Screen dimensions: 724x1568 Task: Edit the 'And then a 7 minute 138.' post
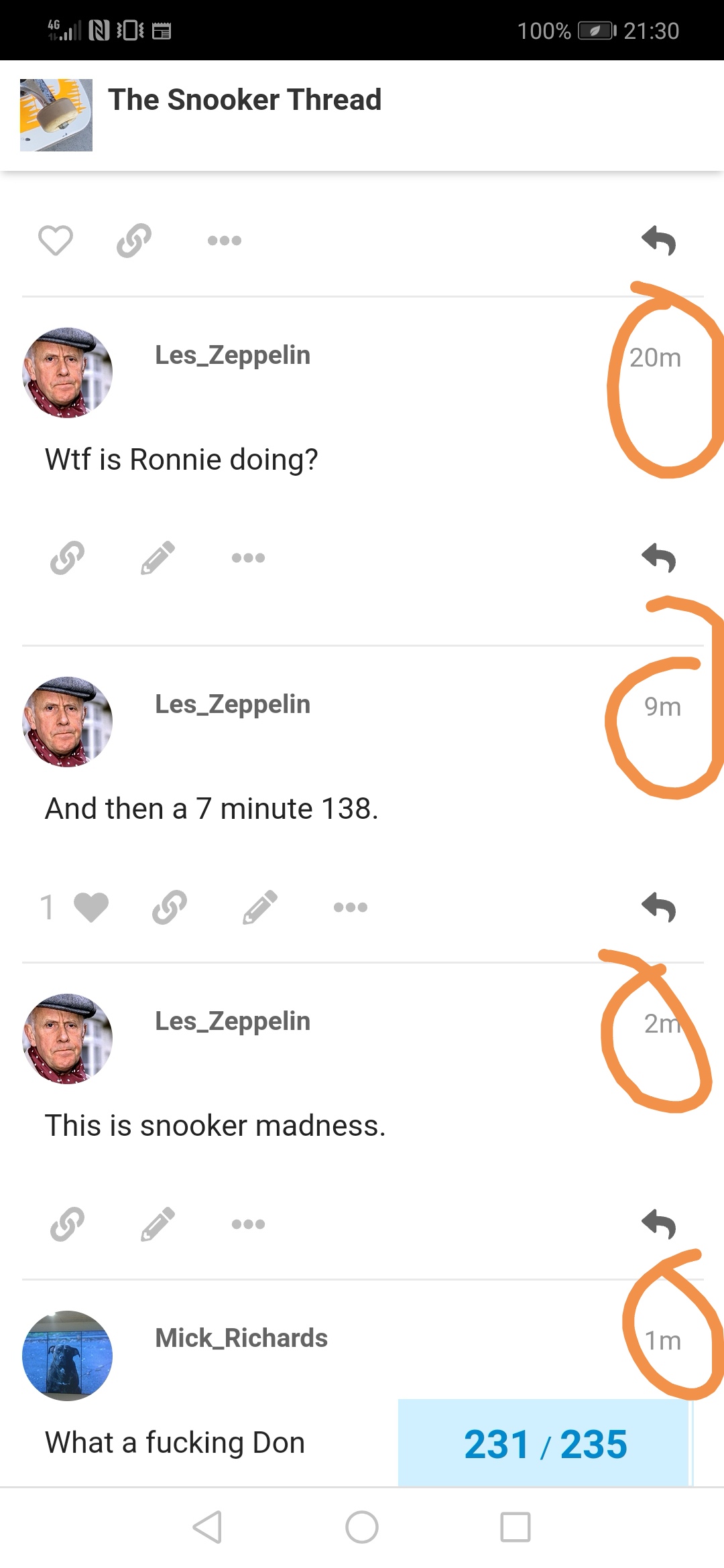tap(260, 907)
